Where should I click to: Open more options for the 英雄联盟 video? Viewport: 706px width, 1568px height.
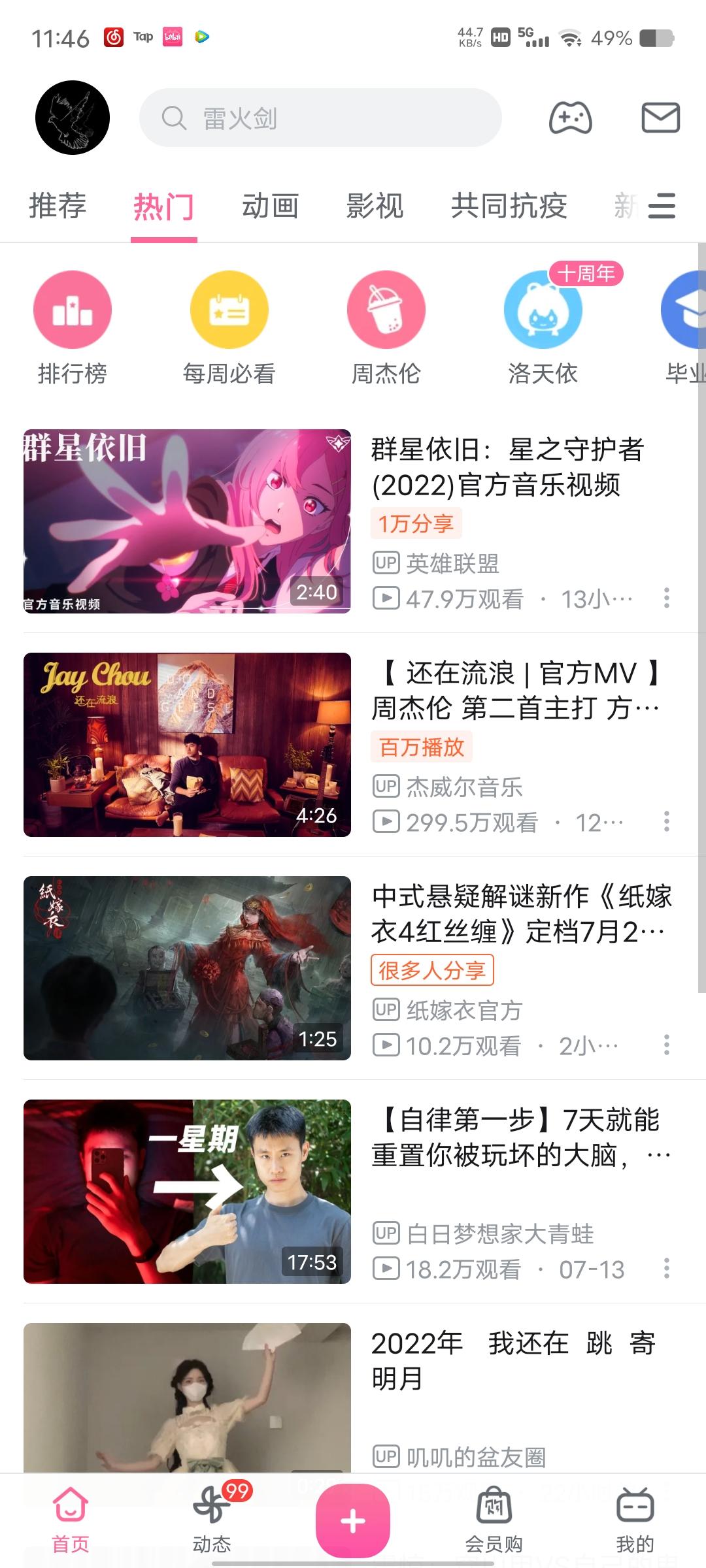point(666,598)
